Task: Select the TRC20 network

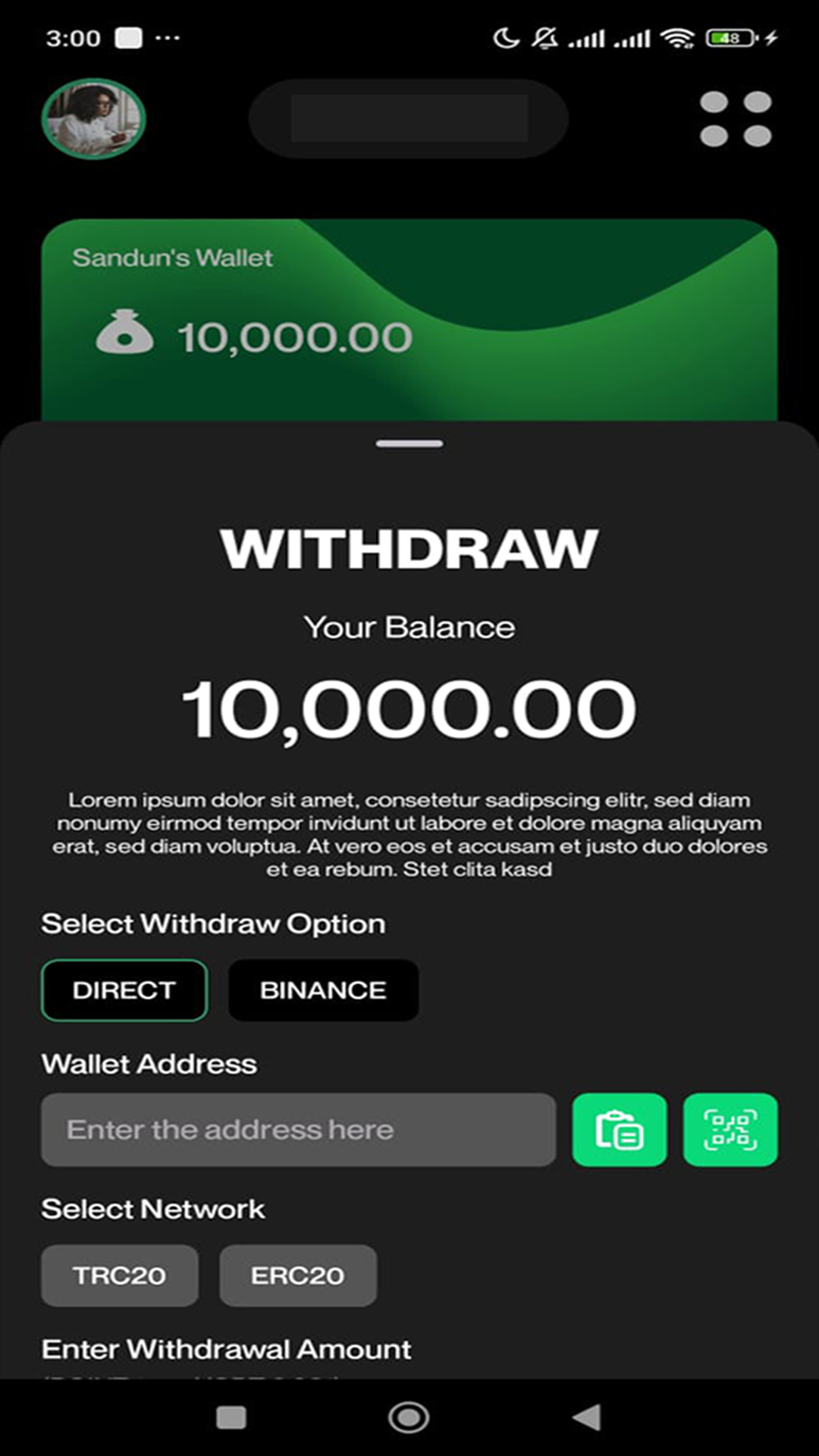Action: 120,1276
